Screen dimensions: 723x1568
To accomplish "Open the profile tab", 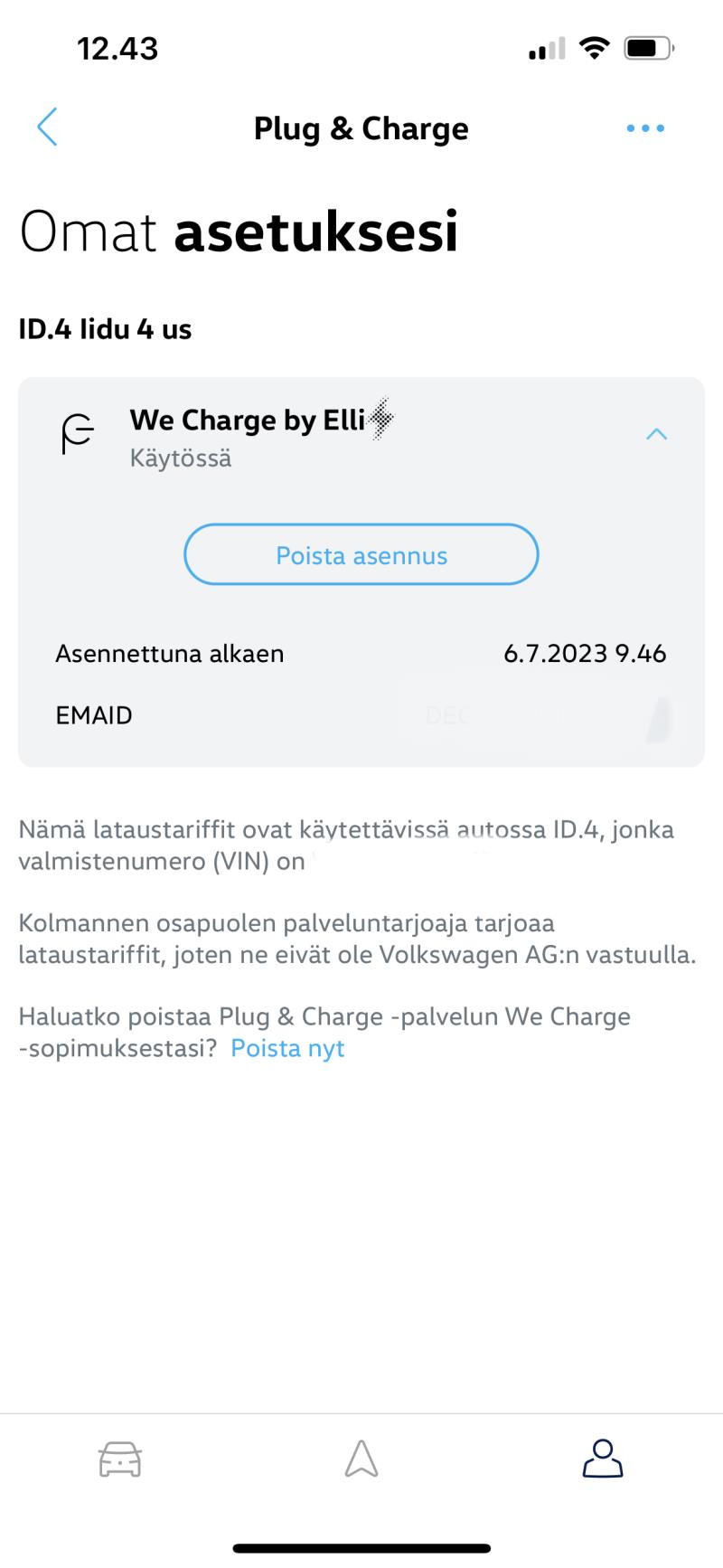I will [x=603, y=1459].
